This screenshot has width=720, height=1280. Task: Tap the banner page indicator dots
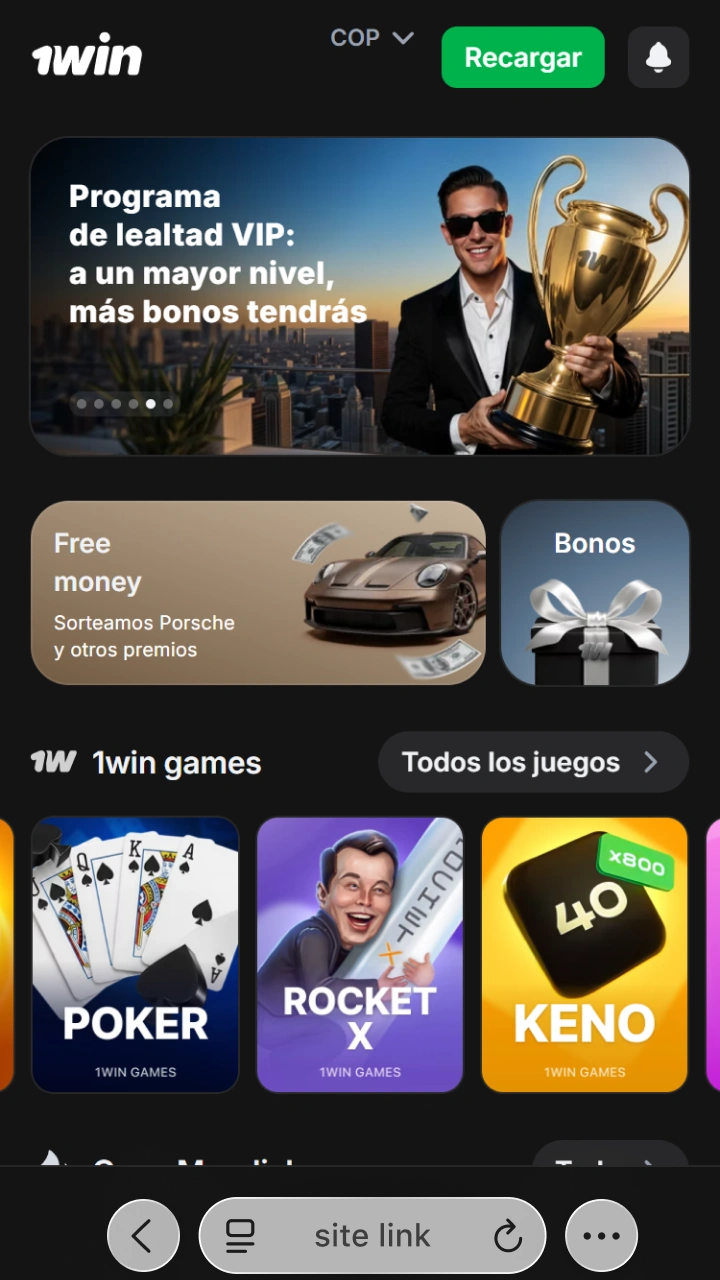[x=125, y=404]
